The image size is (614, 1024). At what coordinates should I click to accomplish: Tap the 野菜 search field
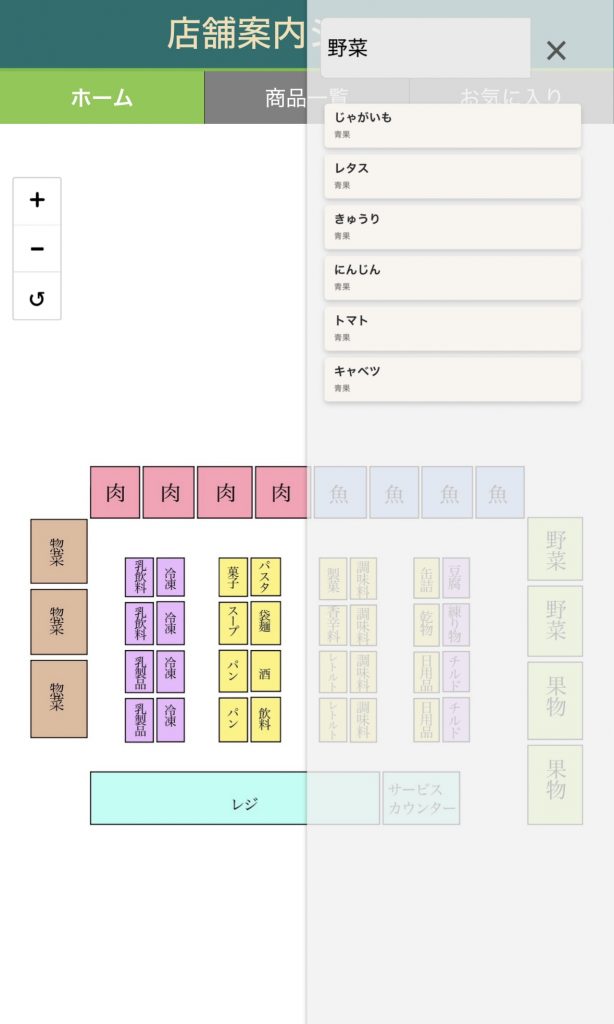tap(425, 48)
